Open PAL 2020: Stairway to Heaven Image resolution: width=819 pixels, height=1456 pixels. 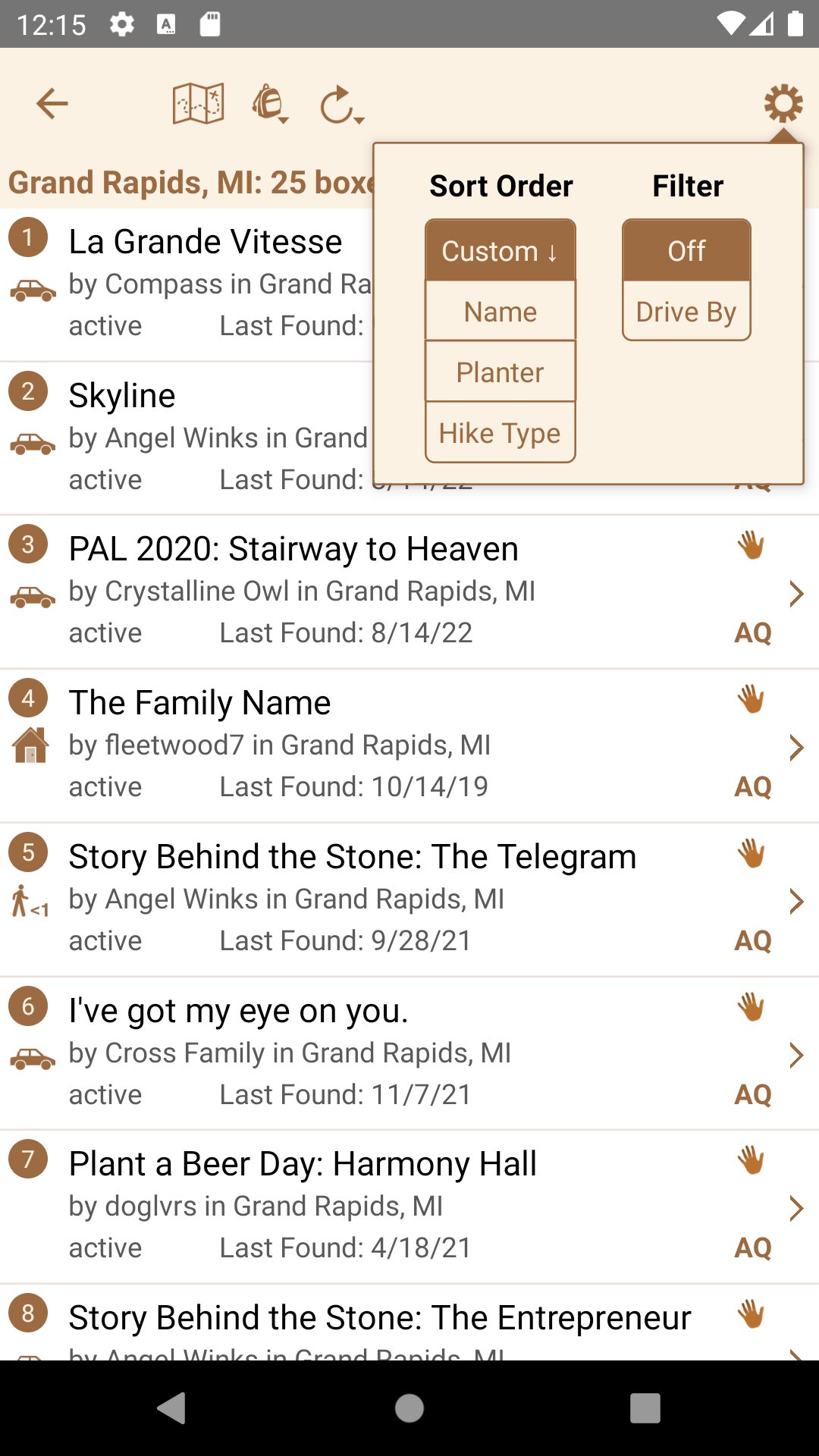[x=409, y=592]
